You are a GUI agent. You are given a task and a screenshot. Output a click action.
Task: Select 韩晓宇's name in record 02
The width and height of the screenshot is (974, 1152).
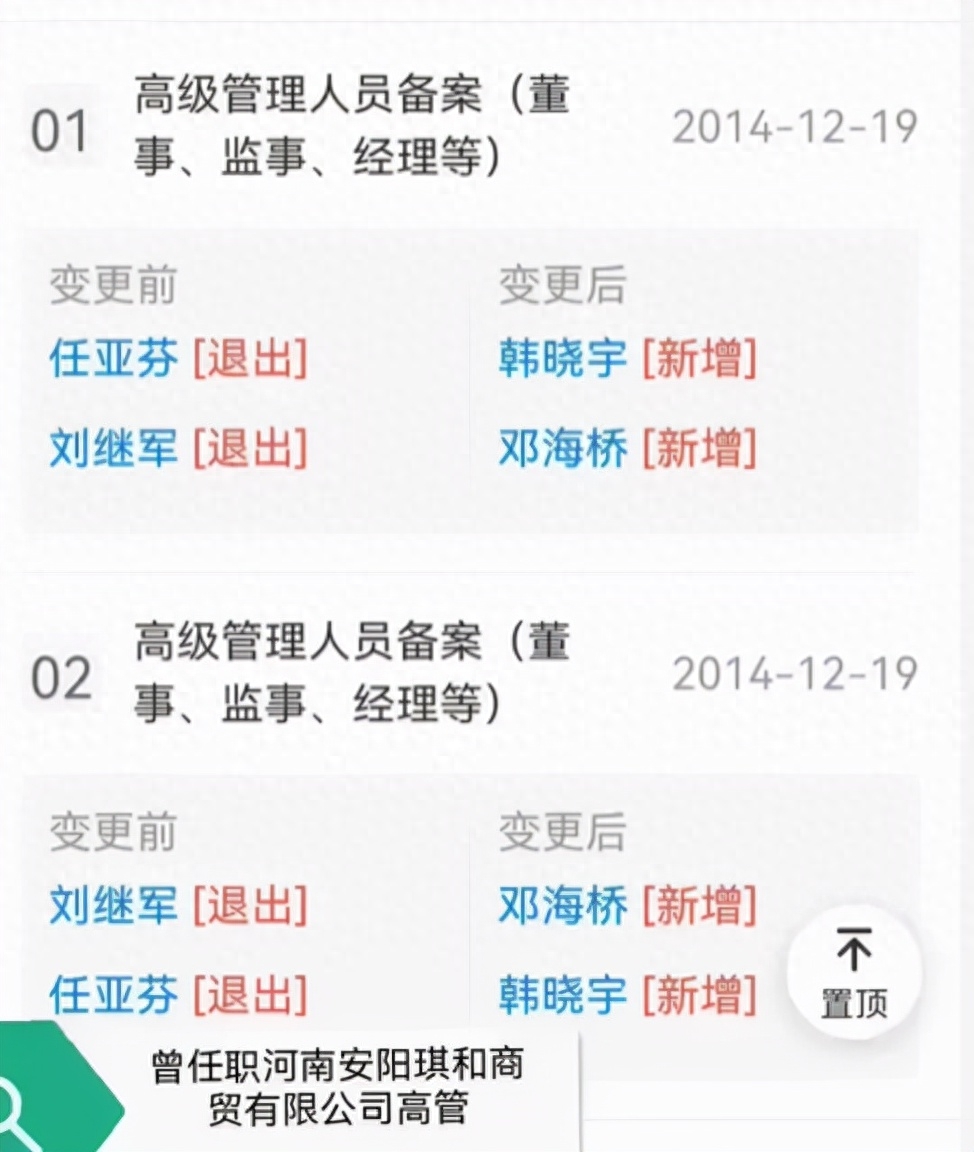(x=563, y=995)
